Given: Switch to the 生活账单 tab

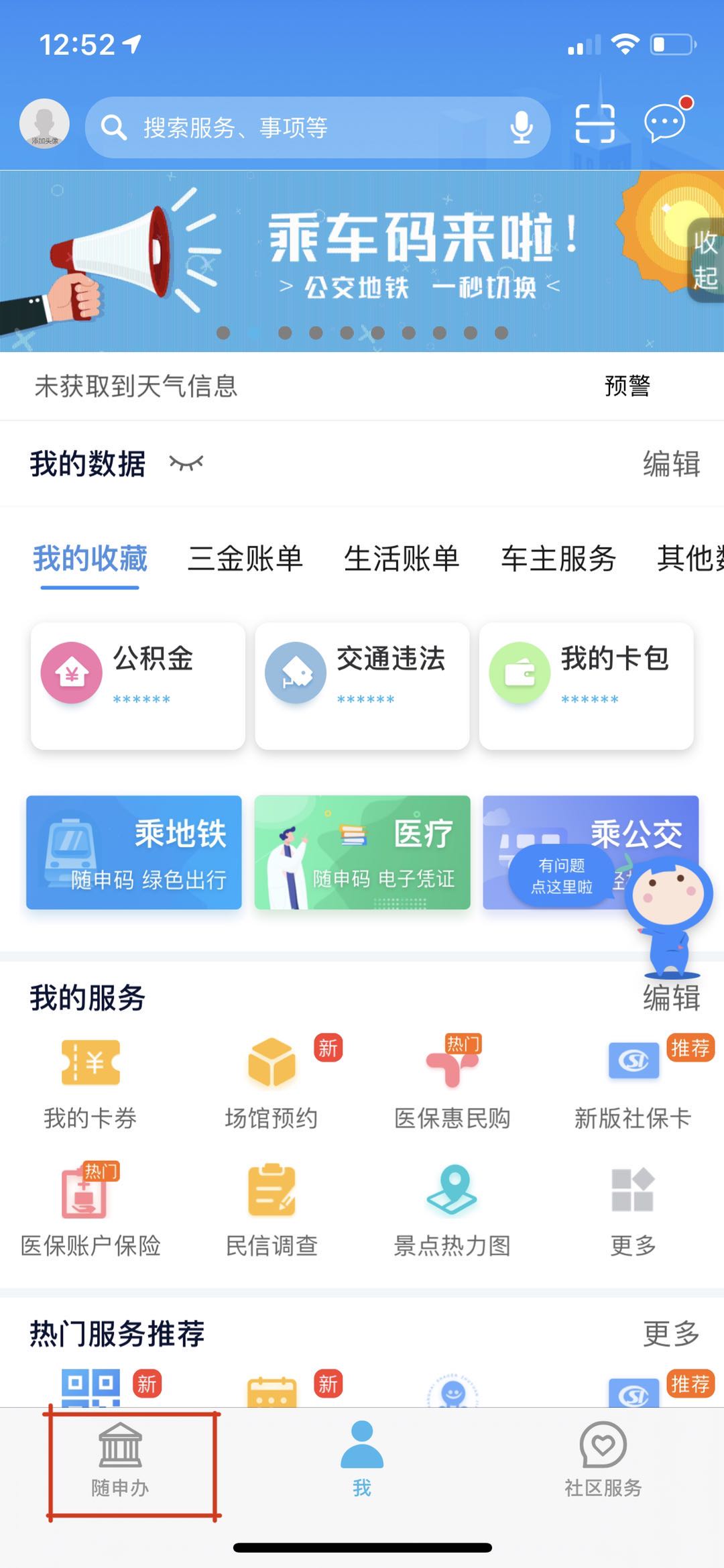Looking at the screenshot, I should click(x=401, y=559).
